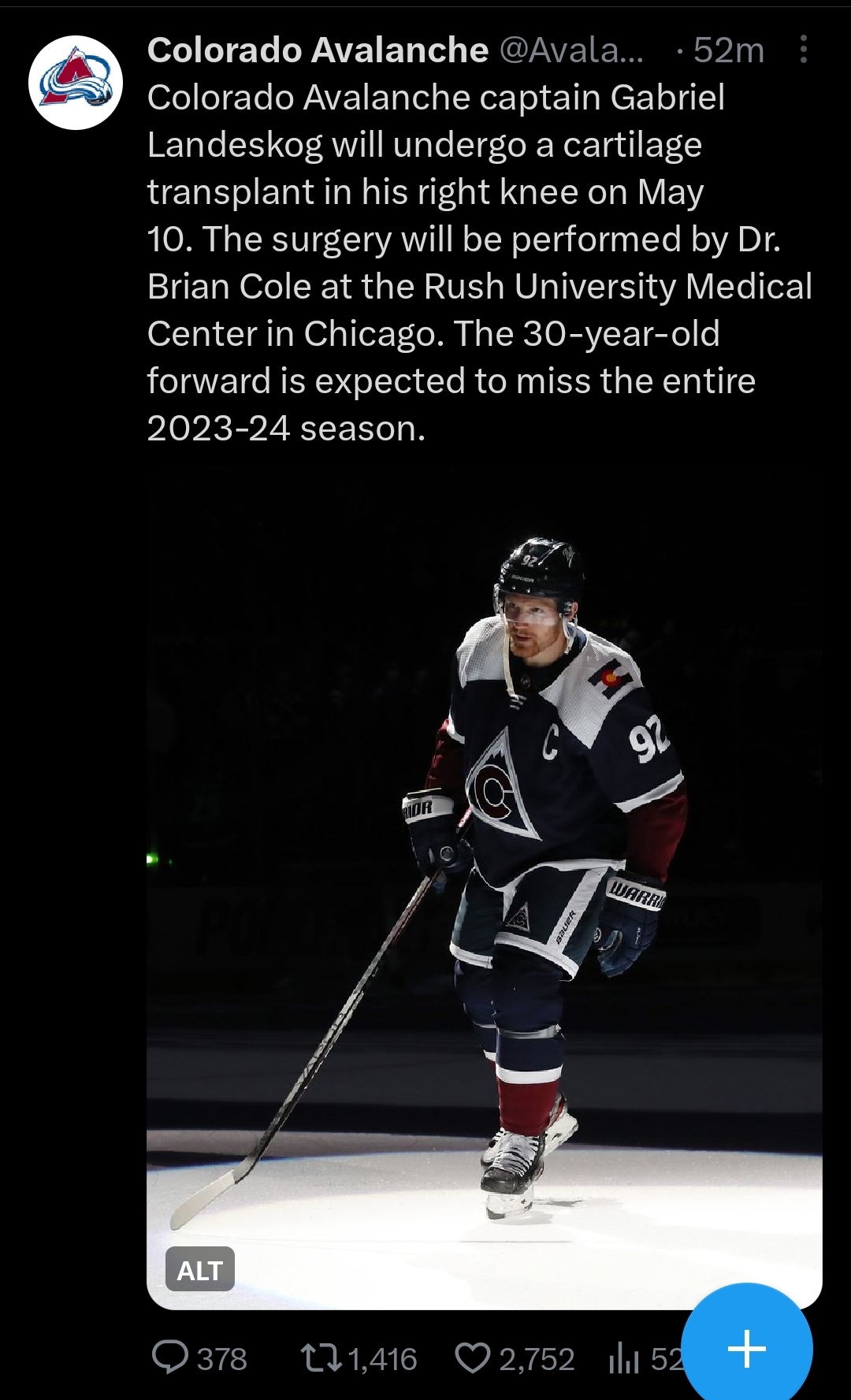This screenshot has width=851, height=1400.
Task: Open the Landeskog photo full screen
Action: pyautogui.click(x=485, y=886)
